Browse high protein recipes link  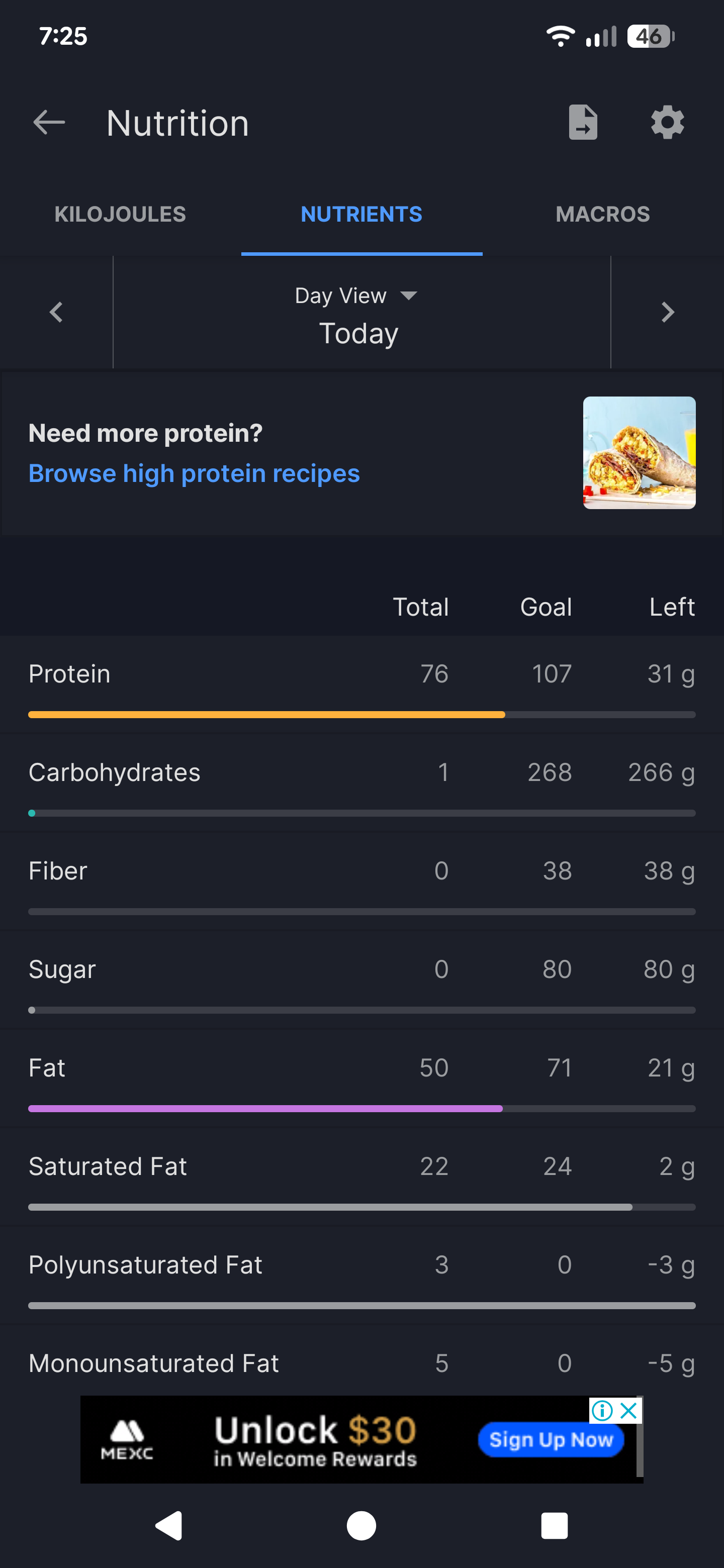click(x=194, y=473)
